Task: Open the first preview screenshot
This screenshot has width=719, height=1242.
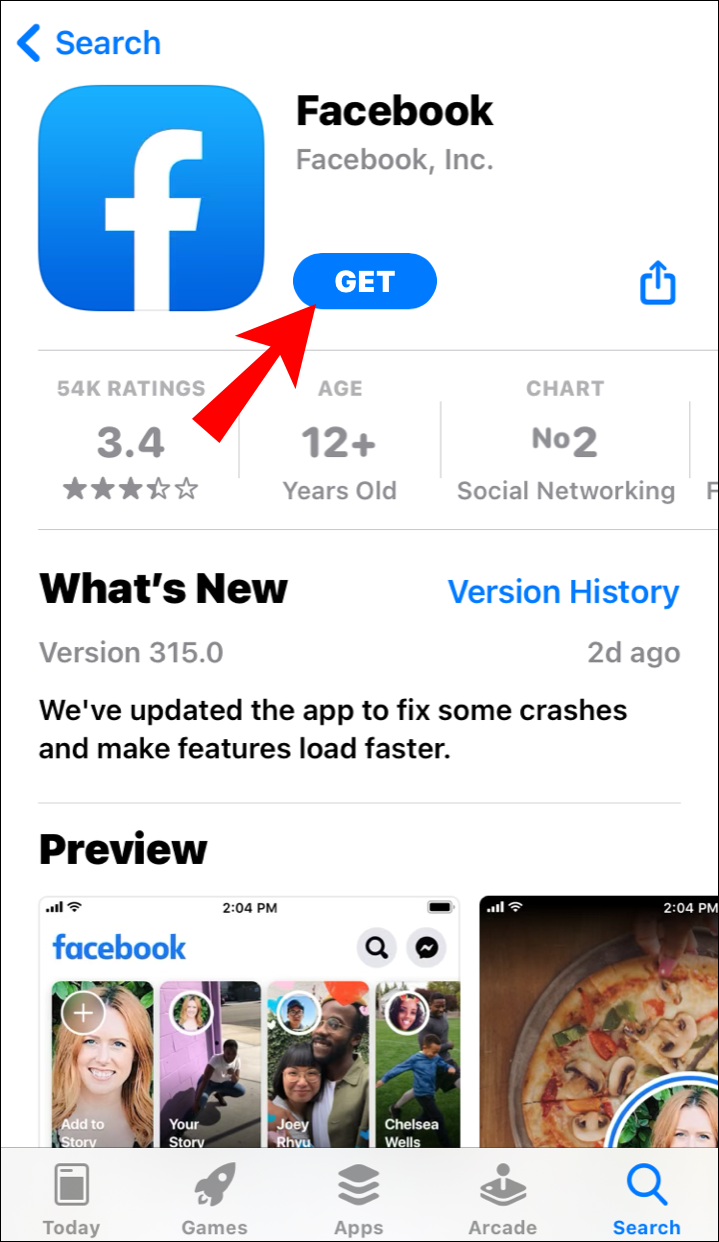Action: click(x=248, y=1020)
